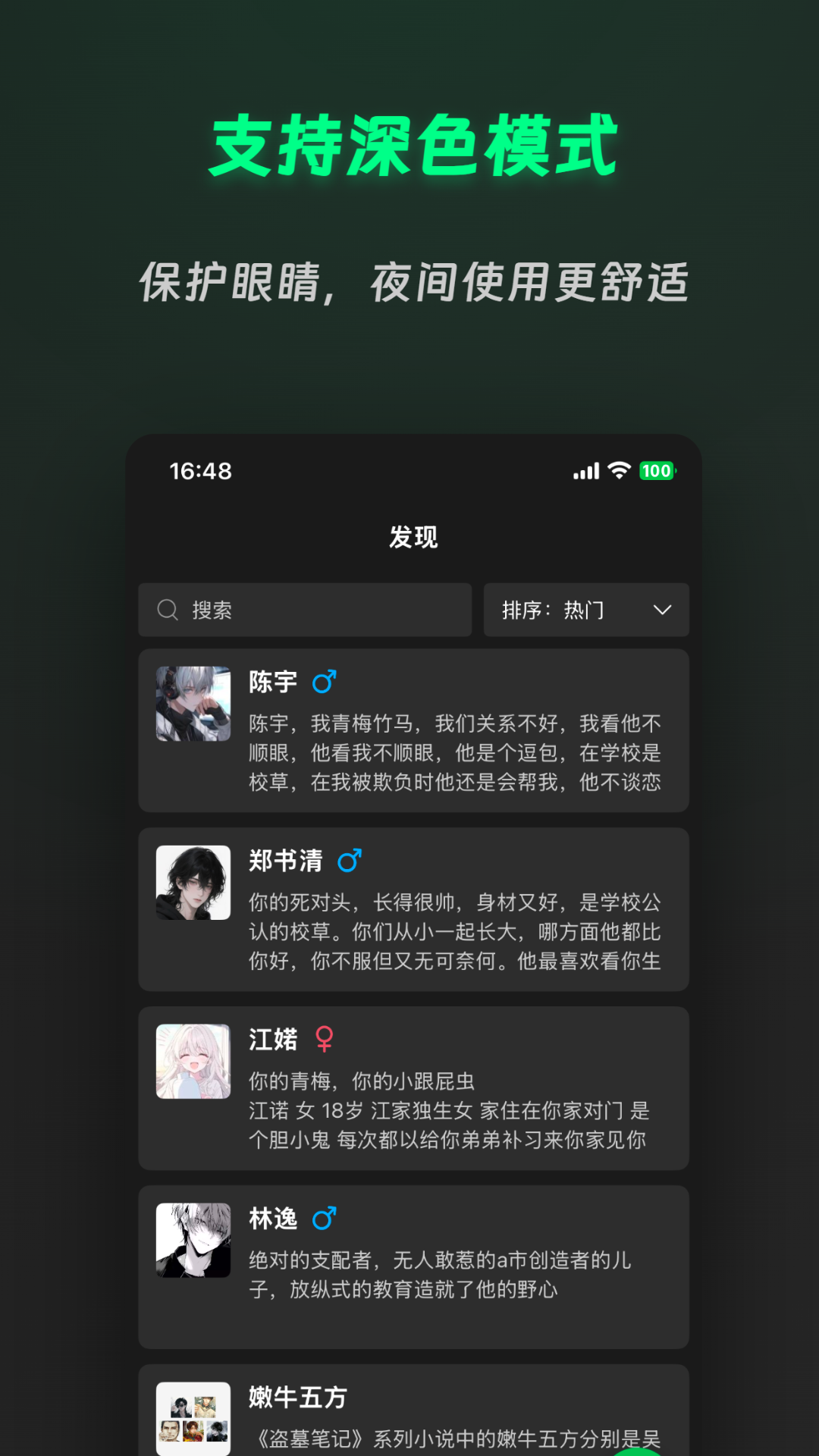Click 郑书清's male gender symbol
The width and height of the screenshot is (819, 1456).
tap(349, 861)
